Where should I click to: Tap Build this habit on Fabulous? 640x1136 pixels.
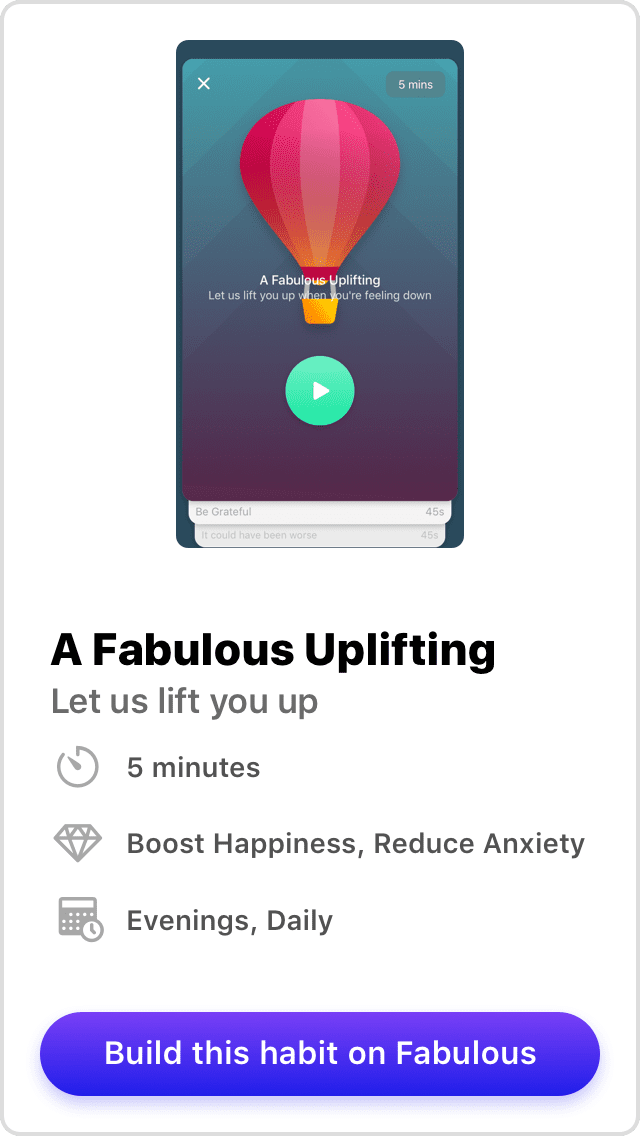(x=320, y=1053)
